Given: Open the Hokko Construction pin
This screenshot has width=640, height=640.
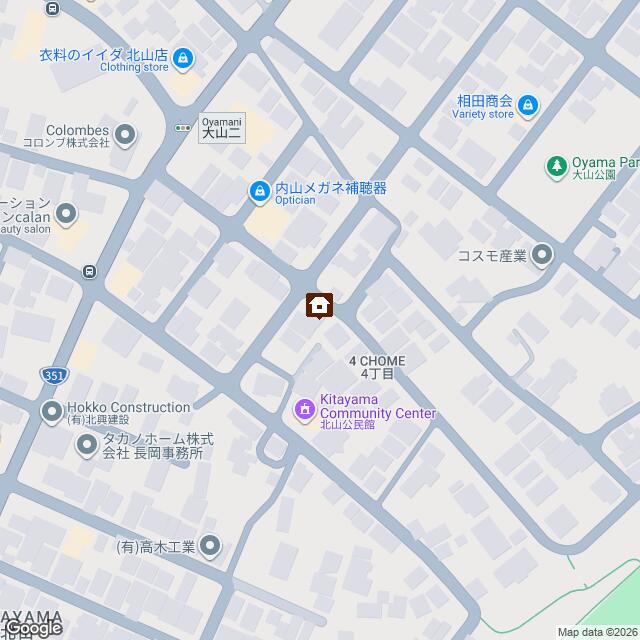Looking at the screenshot, I should click(52, 411).
